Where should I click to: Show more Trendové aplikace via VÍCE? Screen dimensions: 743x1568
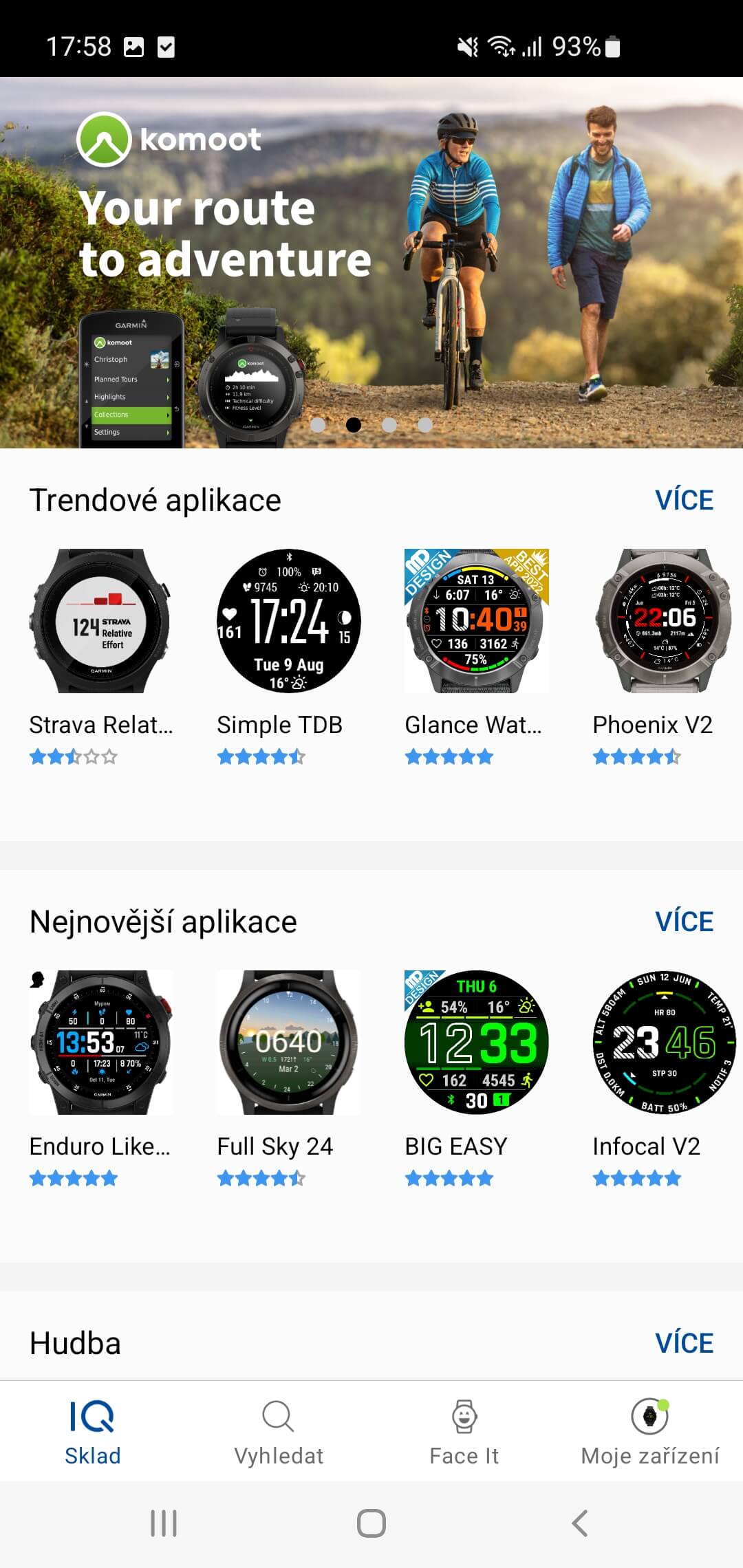pyautogui.click(x=684, y=500)
